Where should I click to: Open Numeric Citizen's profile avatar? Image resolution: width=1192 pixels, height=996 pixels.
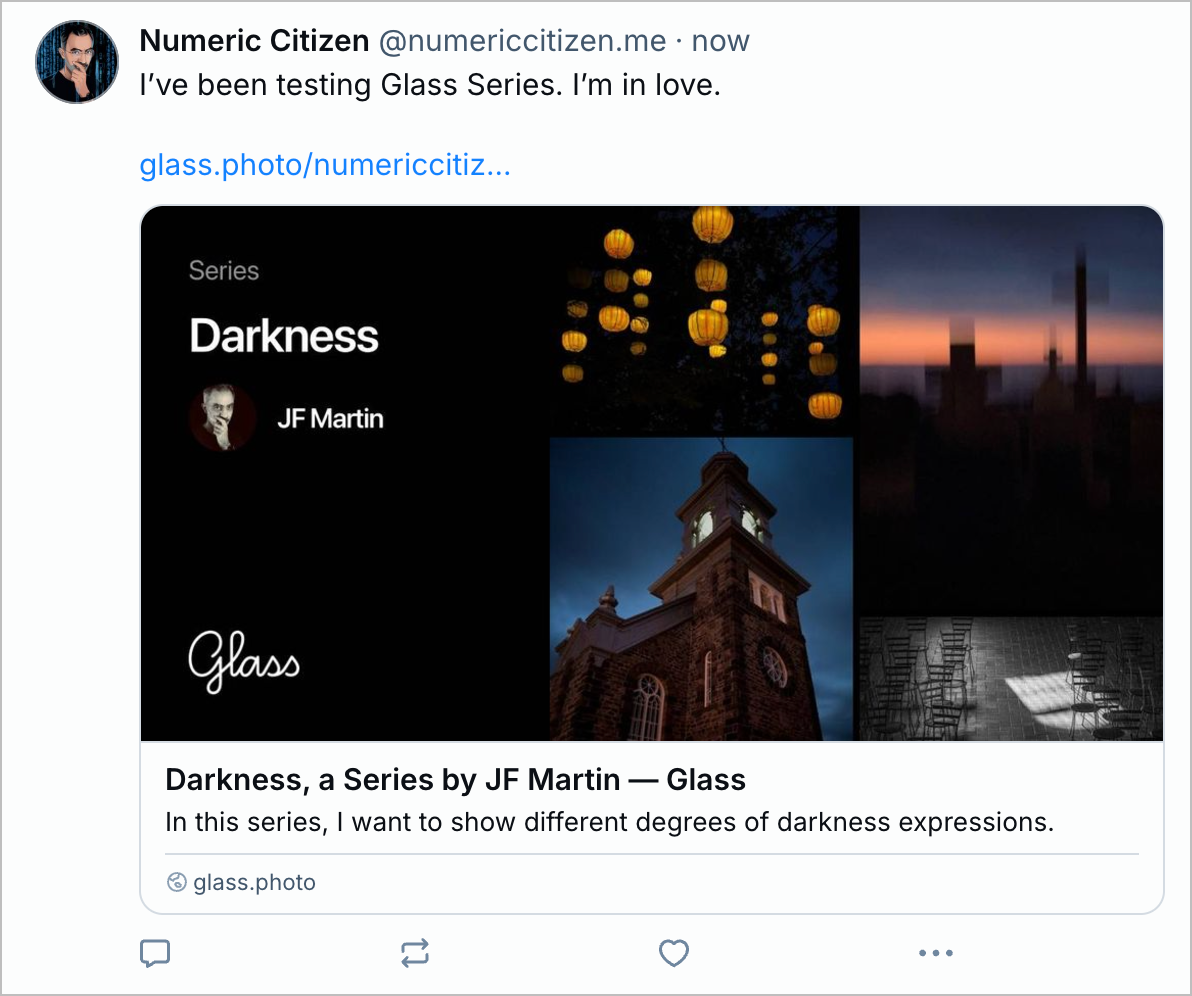coord(77,62)
